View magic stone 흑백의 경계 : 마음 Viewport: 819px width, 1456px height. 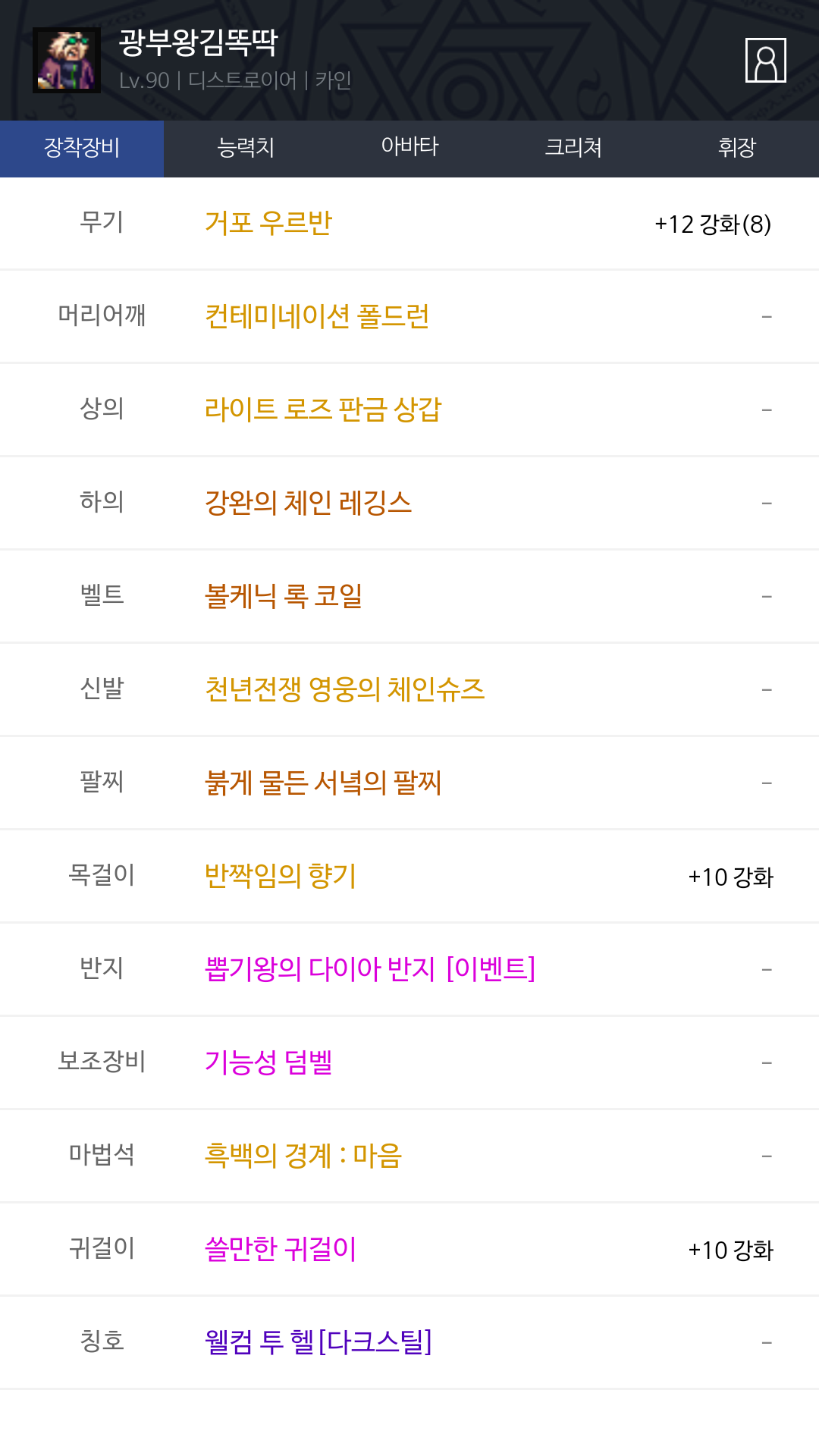303,1156
